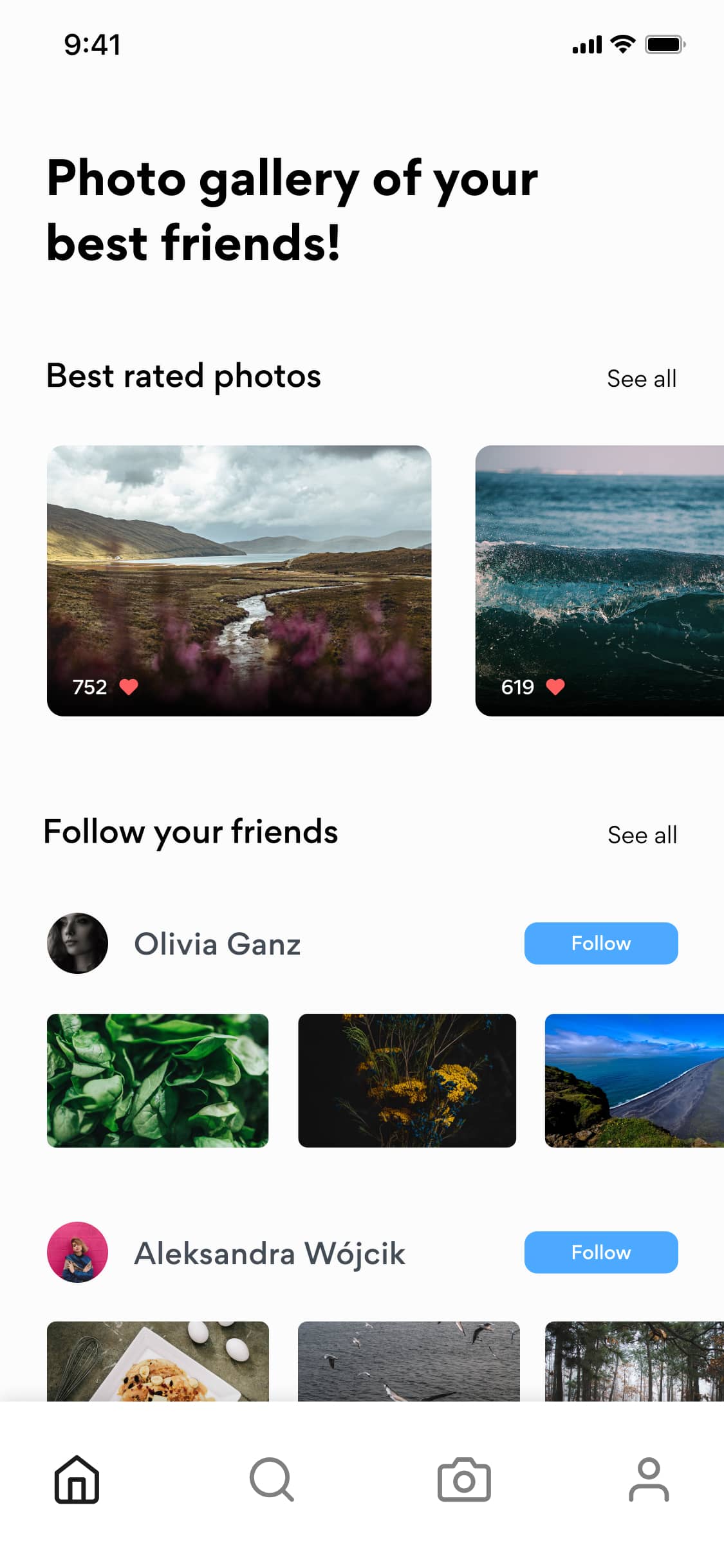Switch to the Home tab
The width and height of the screenshot is (724, 1568).
pos(77,1479)
